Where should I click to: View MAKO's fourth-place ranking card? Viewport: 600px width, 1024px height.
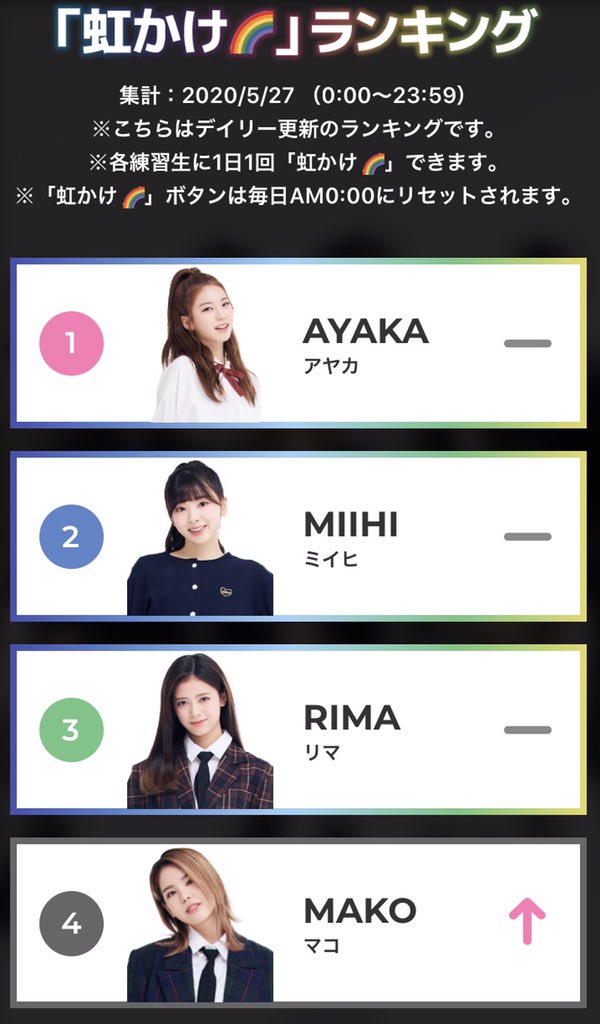298,922
